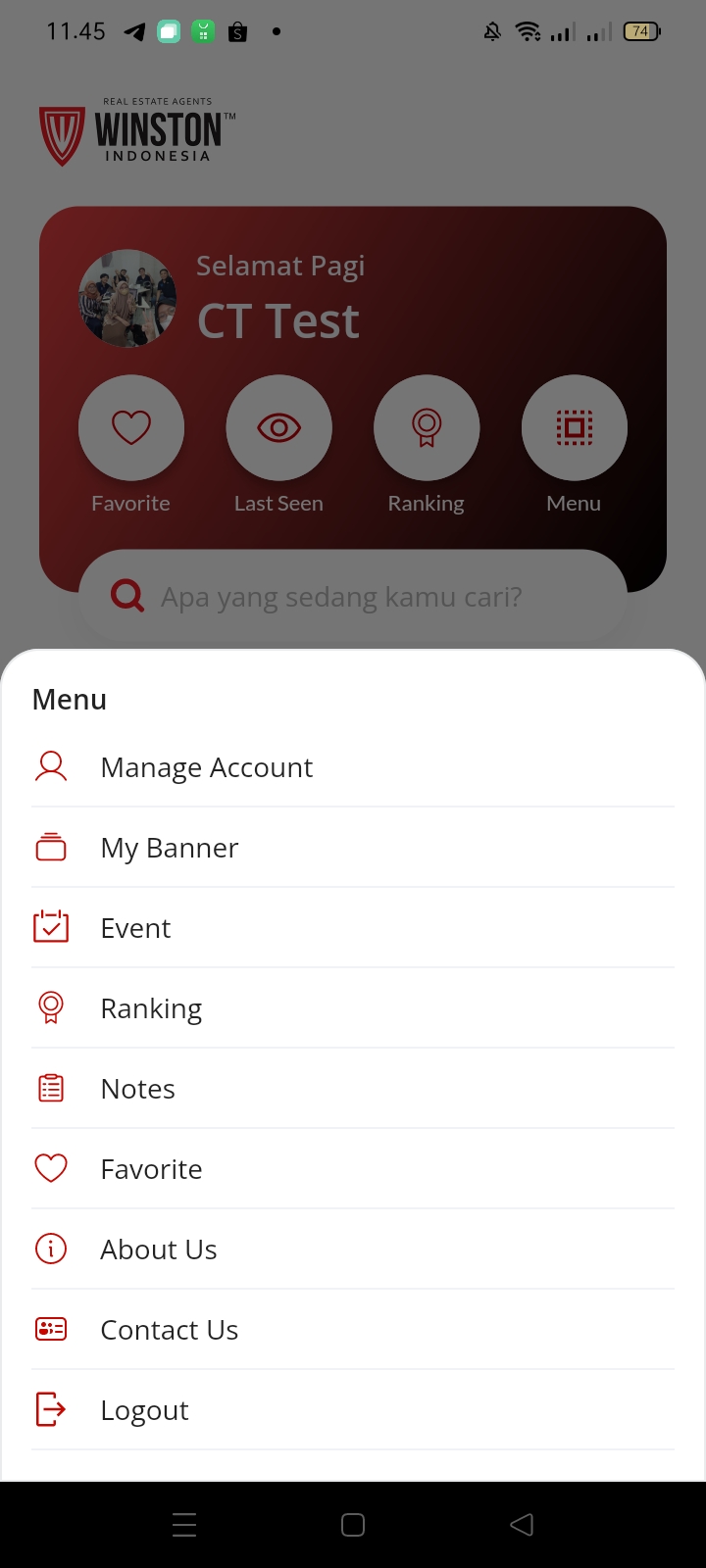
Task: Open Notes from the menu
Action: (138, 1089)
